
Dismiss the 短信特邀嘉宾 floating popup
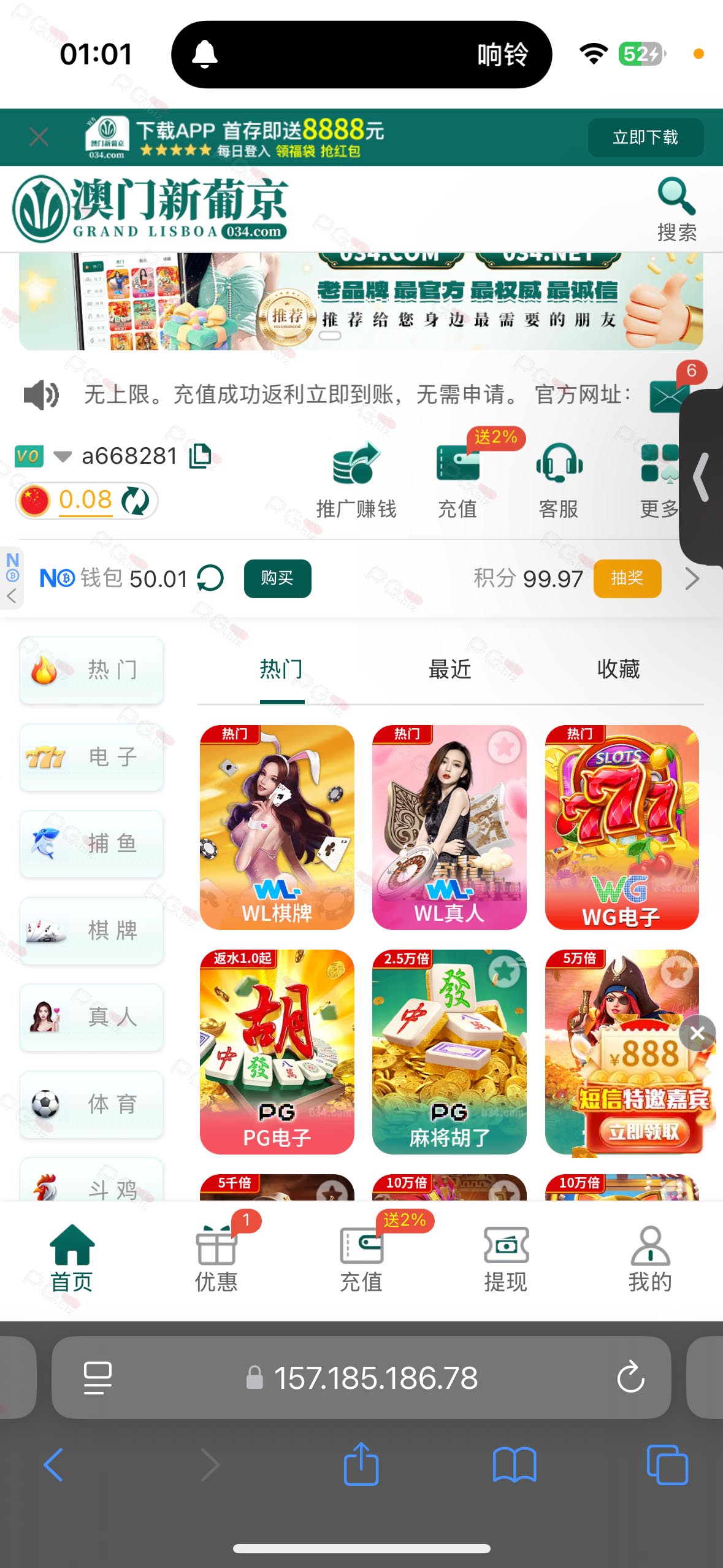[x=697, y=1033]
